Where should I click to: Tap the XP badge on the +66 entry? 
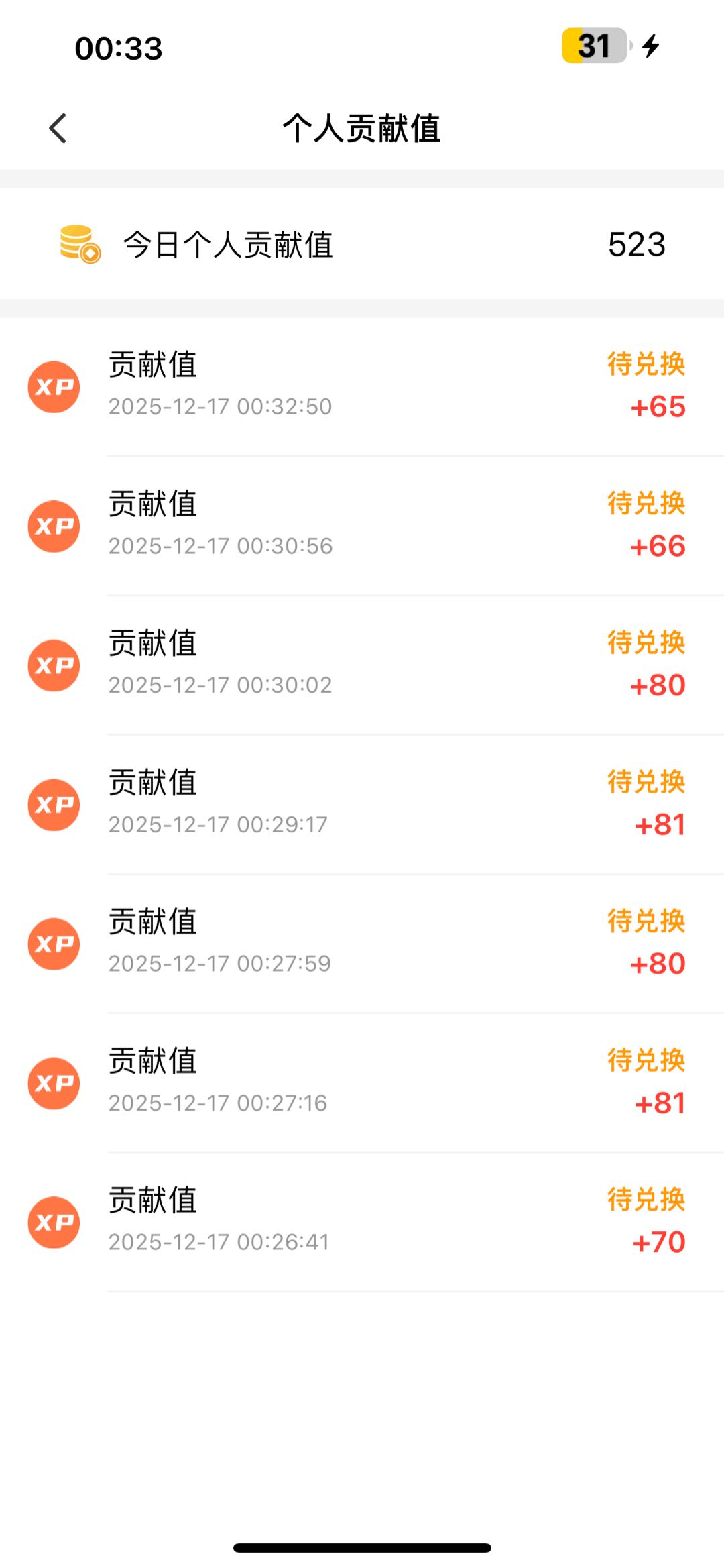(54, 526)
